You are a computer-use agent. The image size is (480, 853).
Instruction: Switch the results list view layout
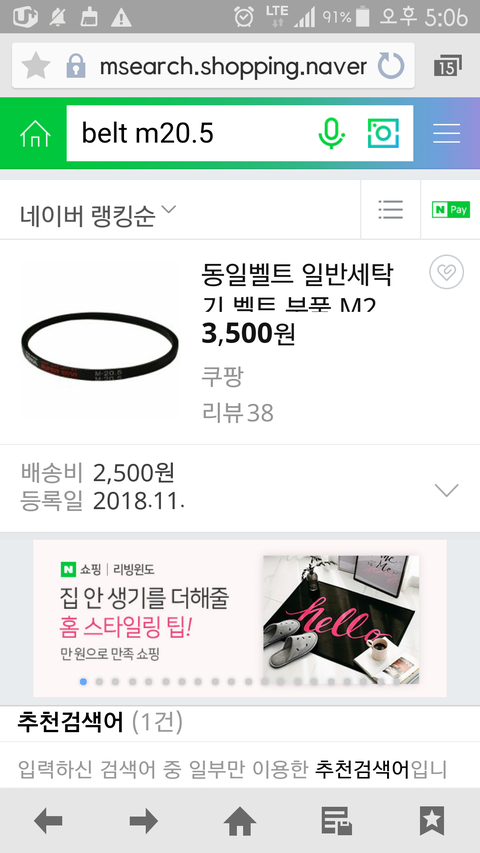tap(390, 209)
